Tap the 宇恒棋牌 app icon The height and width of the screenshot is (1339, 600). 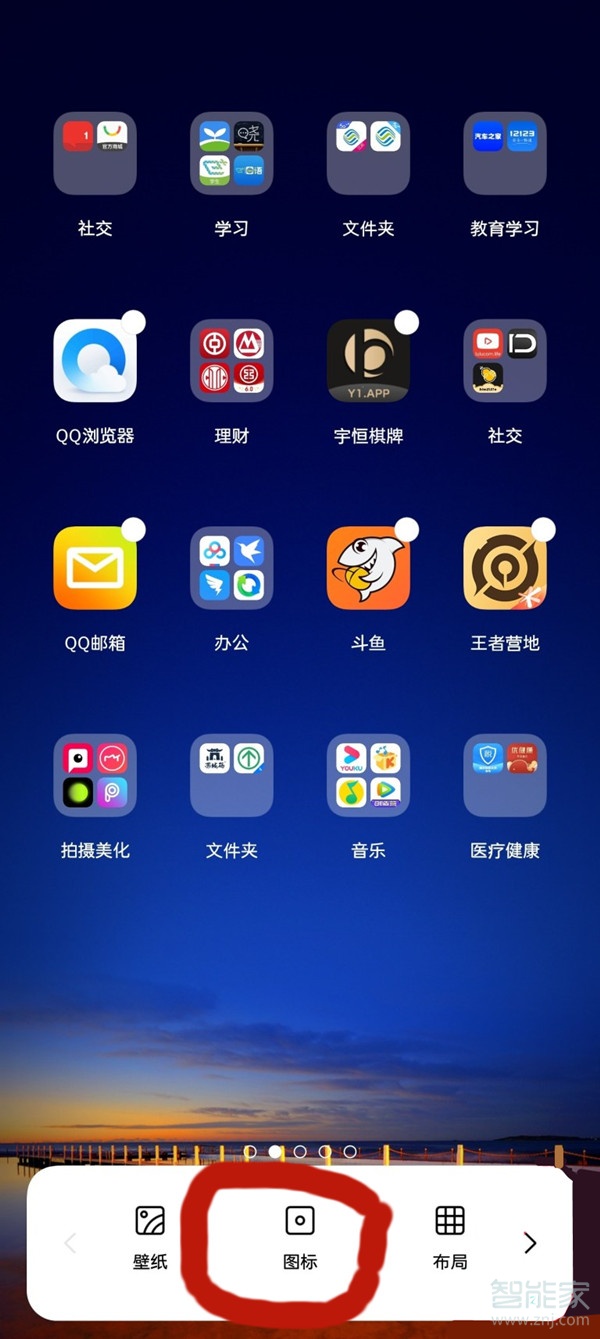click(x=368, y=361)
